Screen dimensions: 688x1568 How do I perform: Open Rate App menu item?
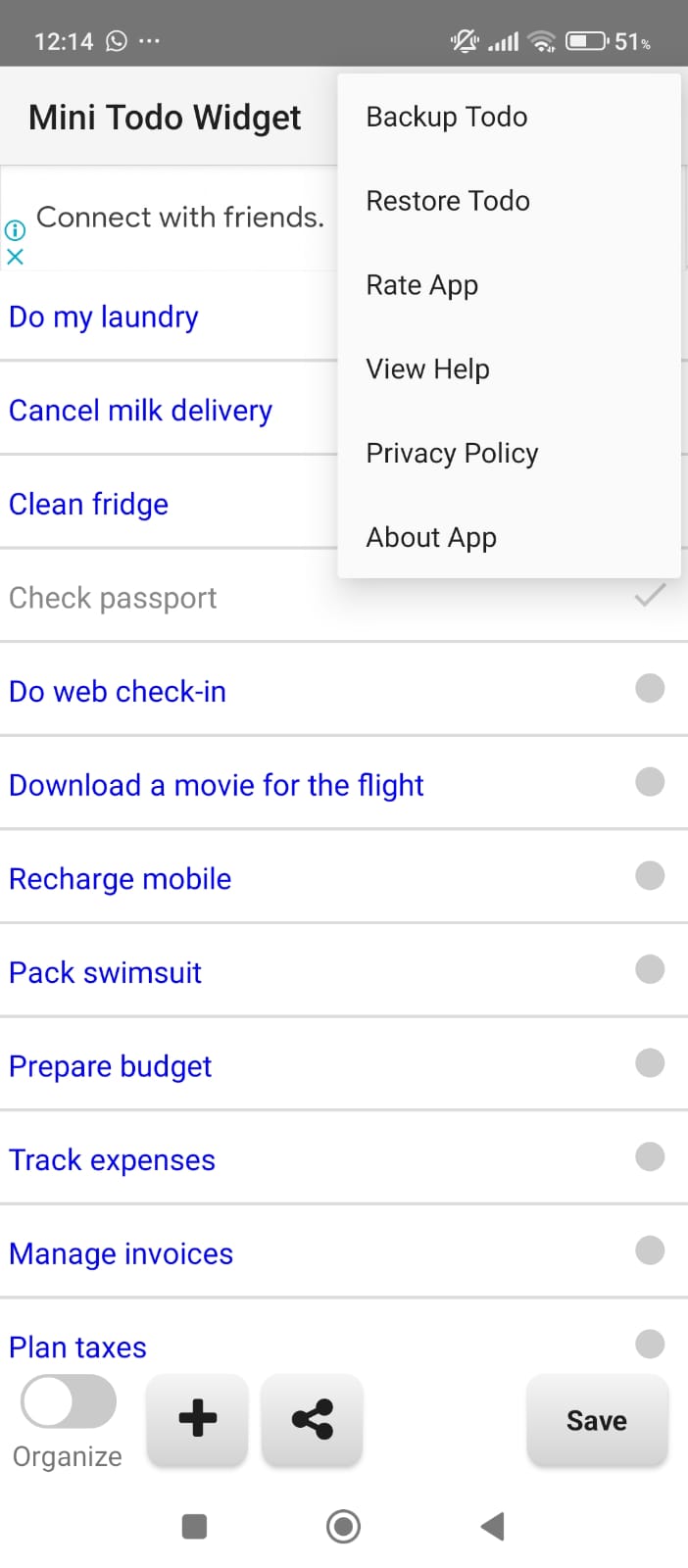[x=422, y=285]
